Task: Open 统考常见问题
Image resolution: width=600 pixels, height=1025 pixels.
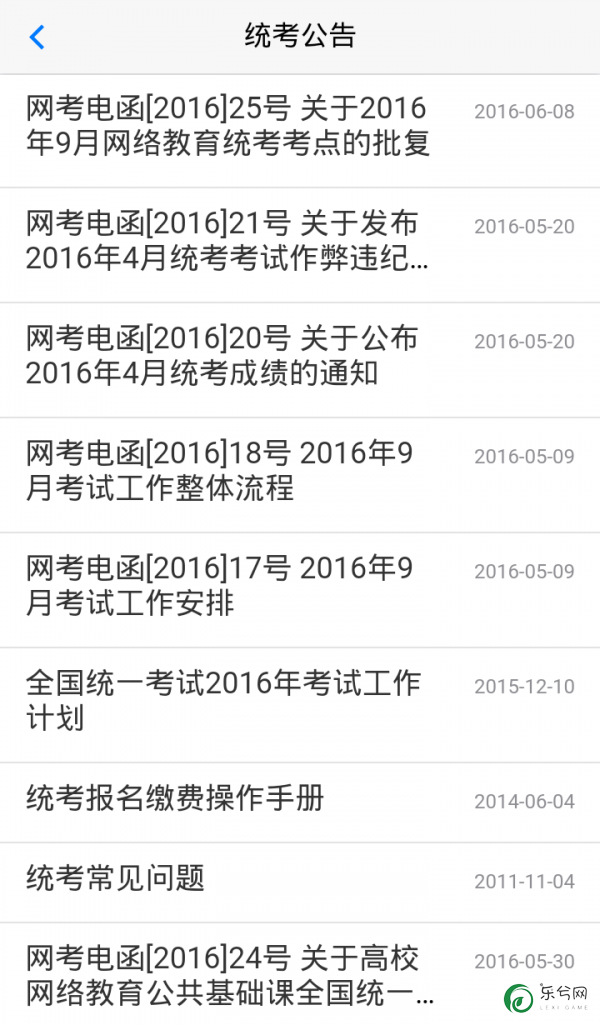Action: pyautogui.click(x=300, y=882)
